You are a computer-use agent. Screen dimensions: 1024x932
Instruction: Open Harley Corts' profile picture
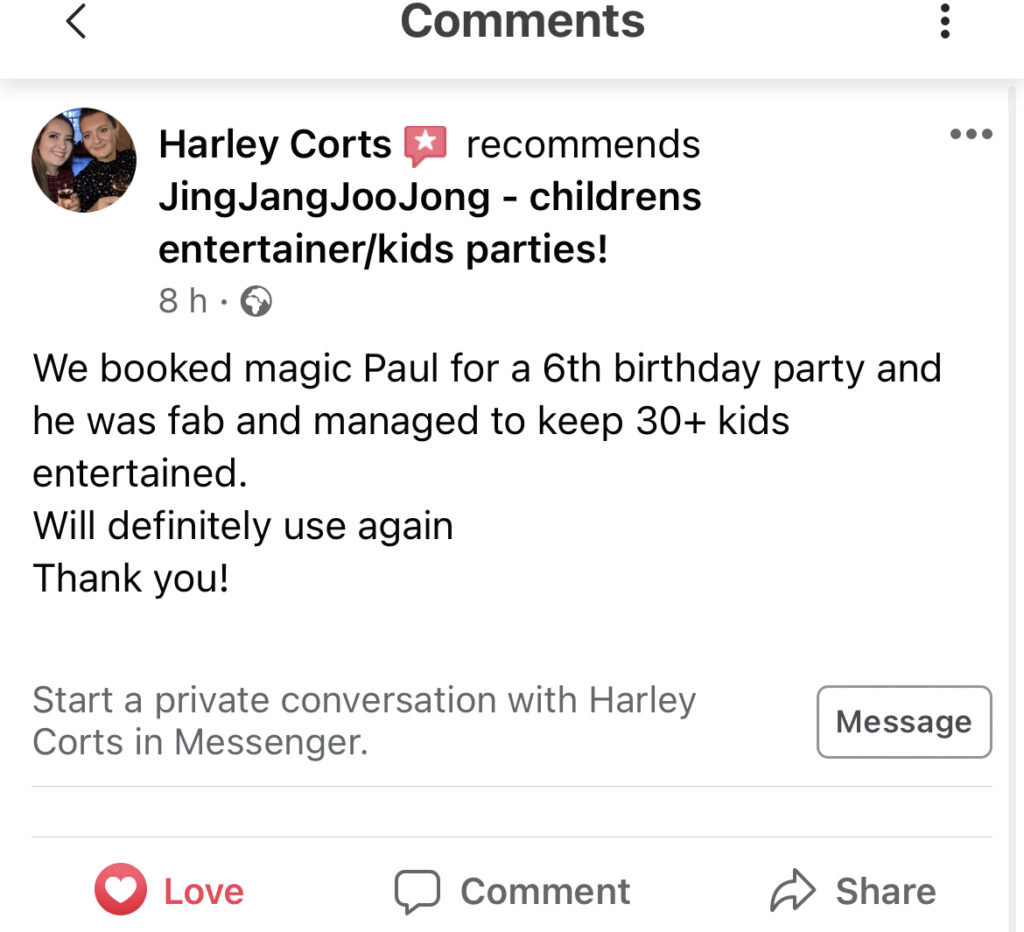pos(84,160)
